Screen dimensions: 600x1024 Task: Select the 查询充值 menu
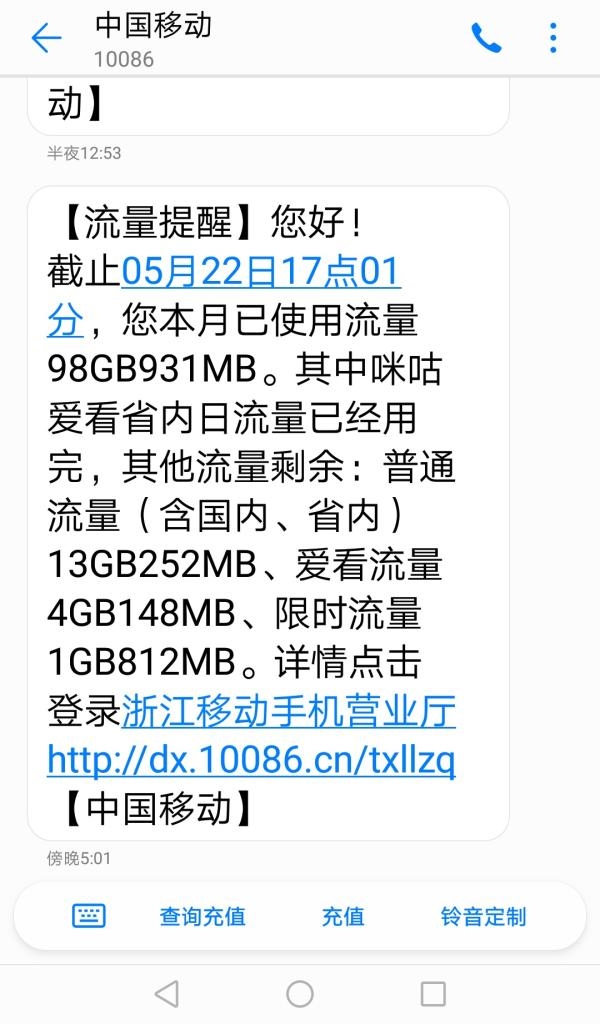point(202,916)
